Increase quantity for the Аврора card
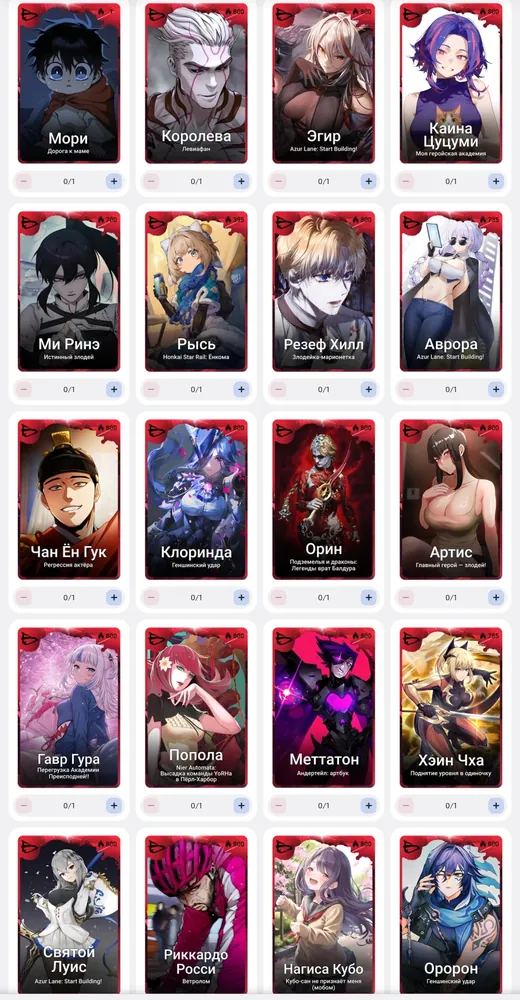520x1000 pixels. click(496, 389)
